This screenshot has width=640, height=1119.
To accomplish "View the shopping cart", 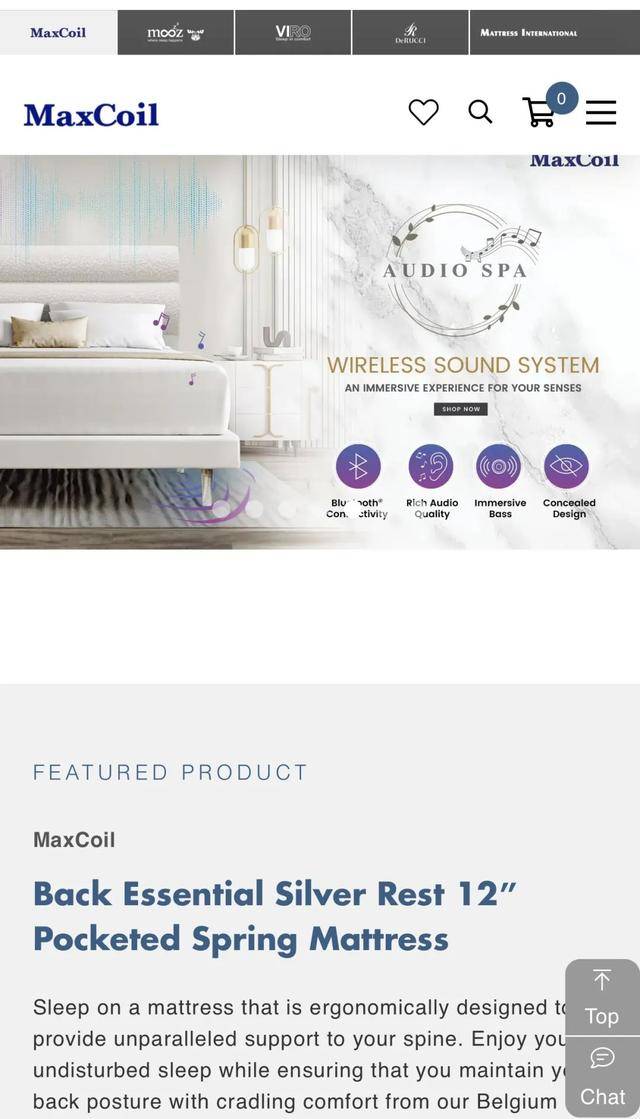I will [540, 112].
